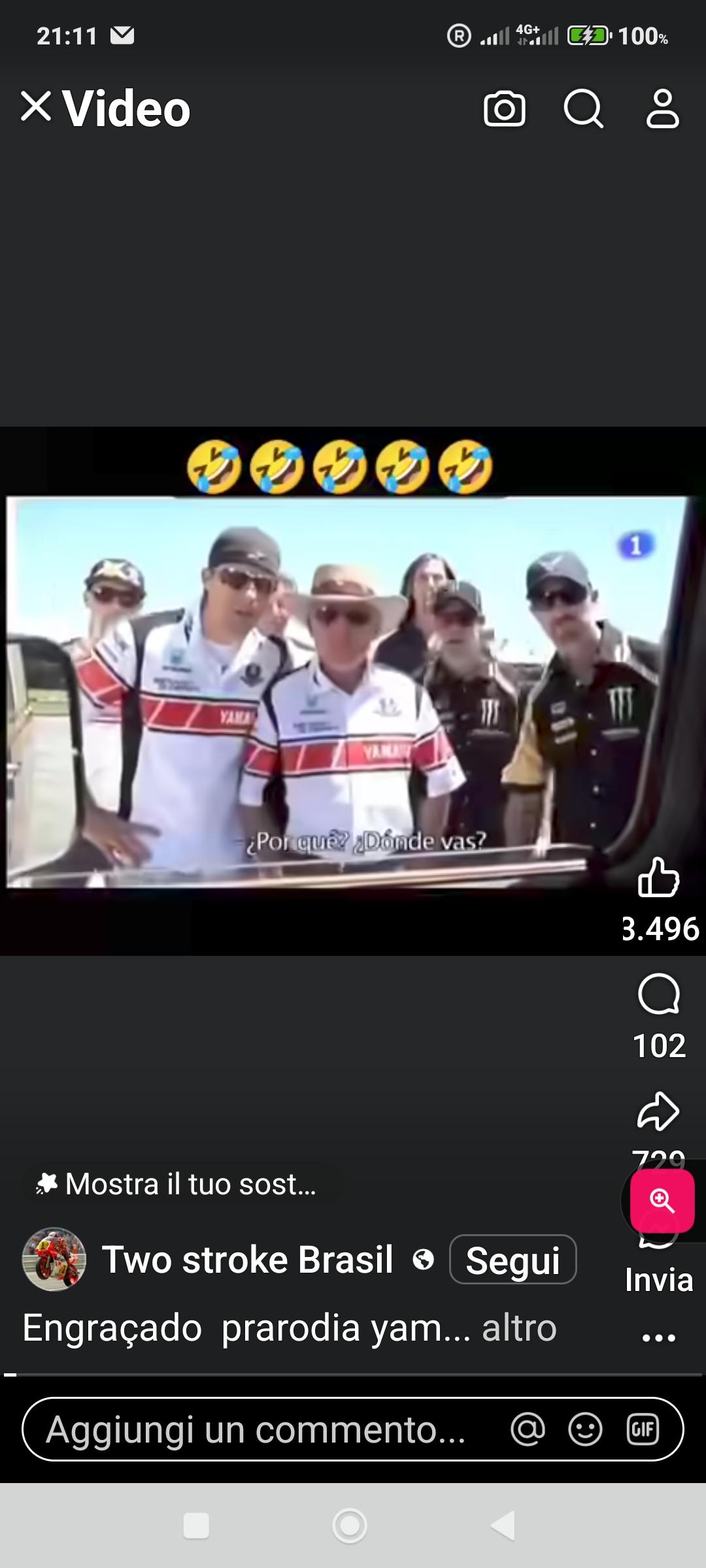Open the comments bubble icon
Viewport: 706px width, 1568px height.
[x=659, y=994]
